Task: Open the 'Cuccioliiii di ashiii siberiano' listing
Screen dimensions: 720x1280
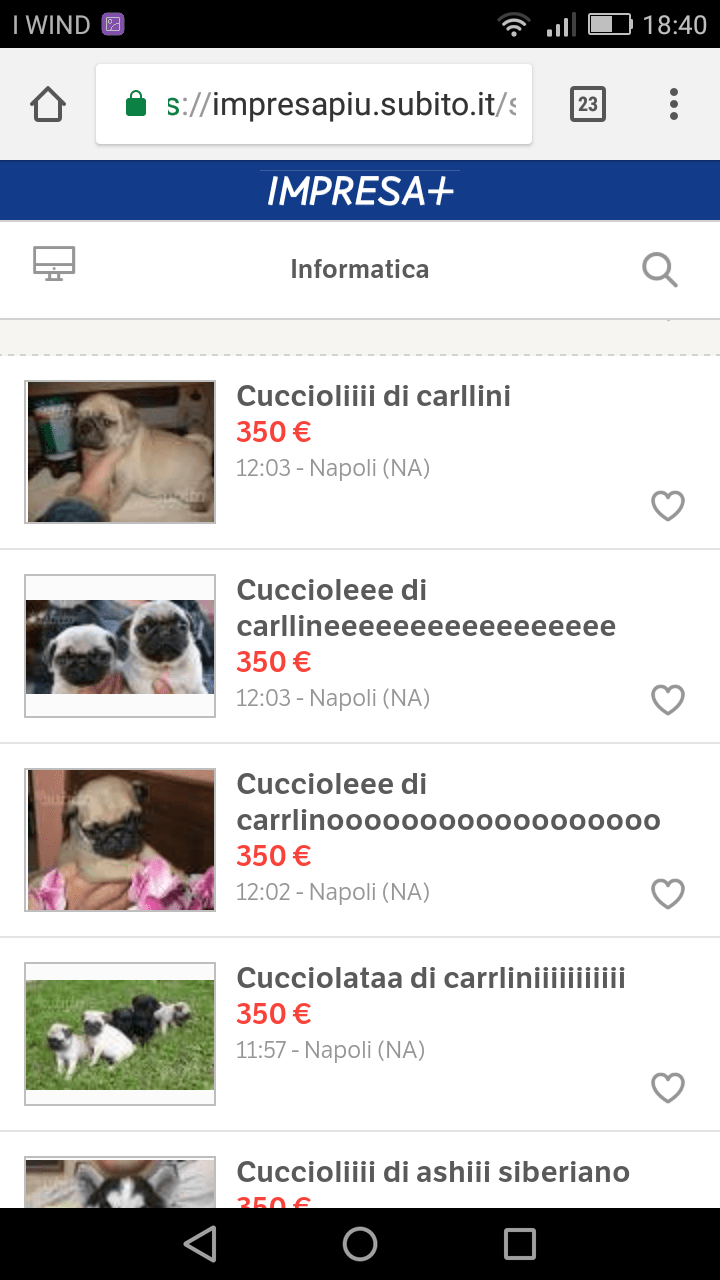Action: pyautogui.click(x=433, y=1172)
